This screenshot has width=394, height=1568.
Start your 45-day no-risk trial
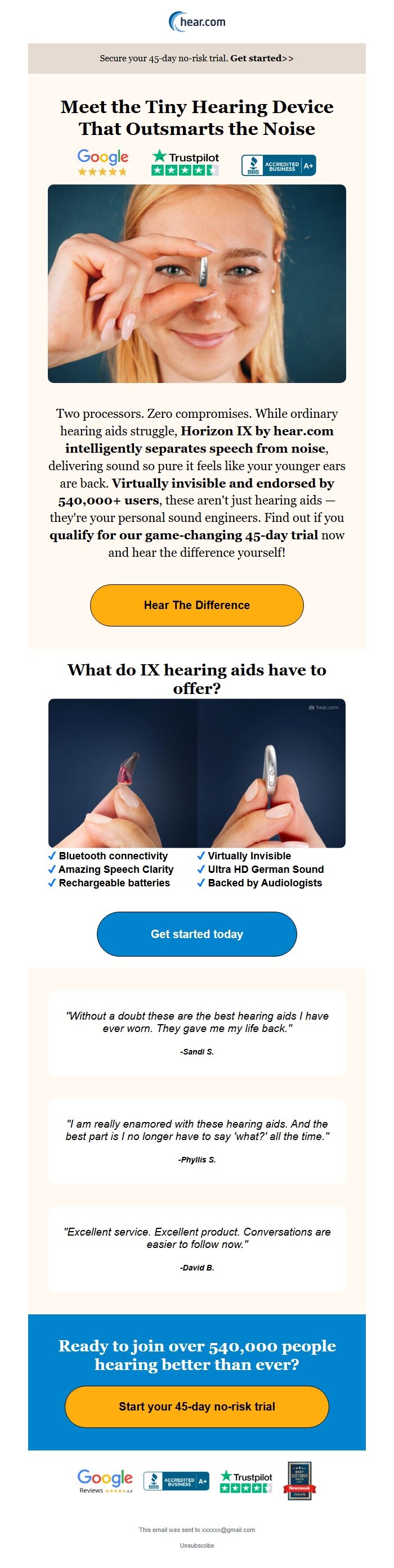[x=196, y=1406]
